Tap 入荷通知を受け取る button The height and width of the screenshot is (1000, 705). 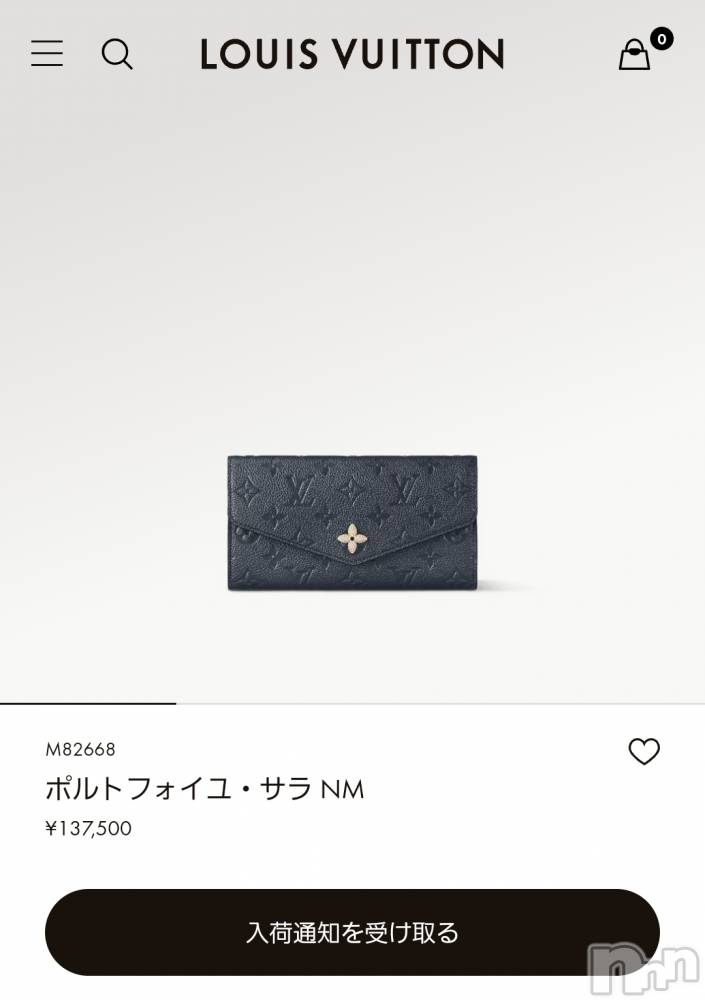(352, 932)
